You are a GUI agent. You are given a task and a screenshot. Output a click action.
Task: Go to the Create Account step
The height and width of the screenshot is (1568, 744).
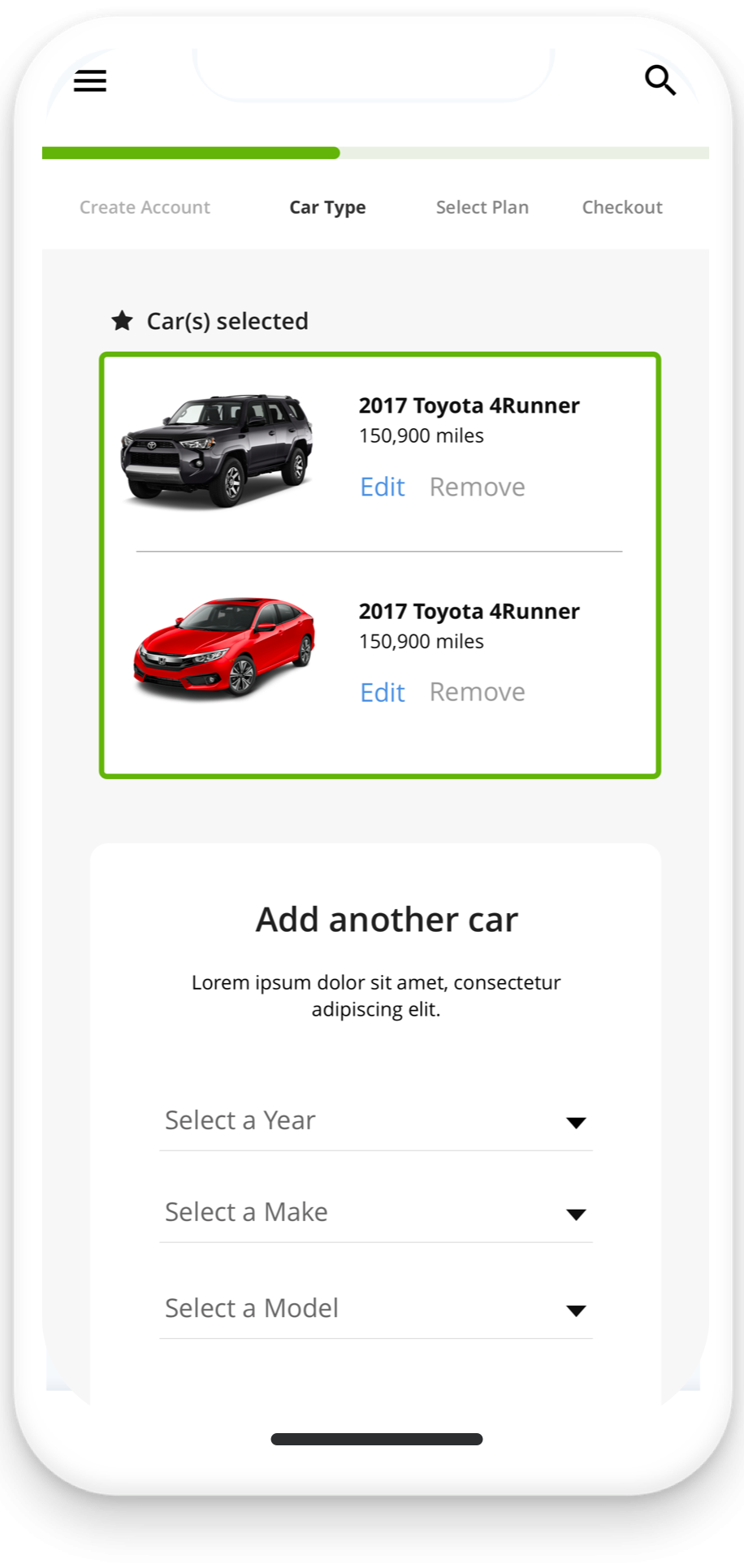[145, 207]
